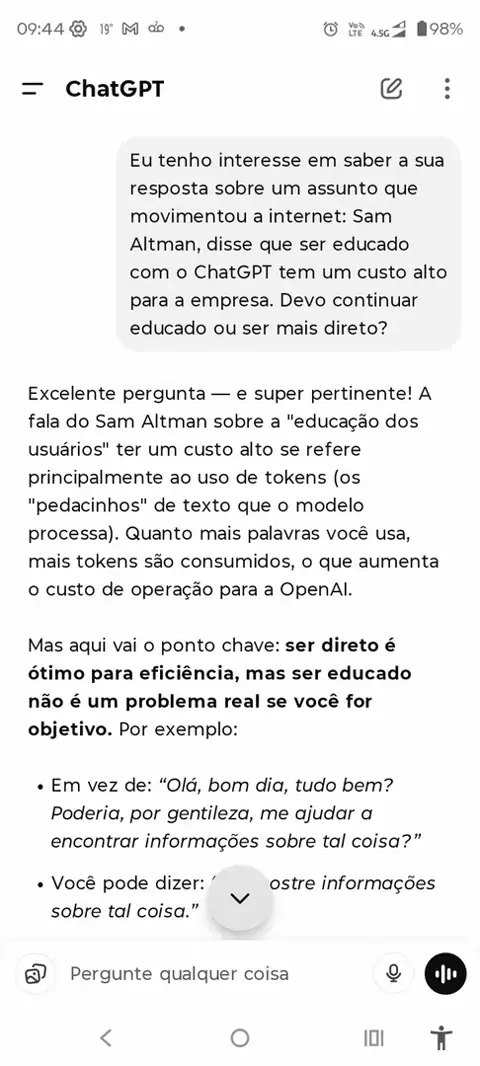The height and width of the screenshot is (1066, 480).
Task: Focus the "Pergunte qualquer coisa" field
Action: 218,974
